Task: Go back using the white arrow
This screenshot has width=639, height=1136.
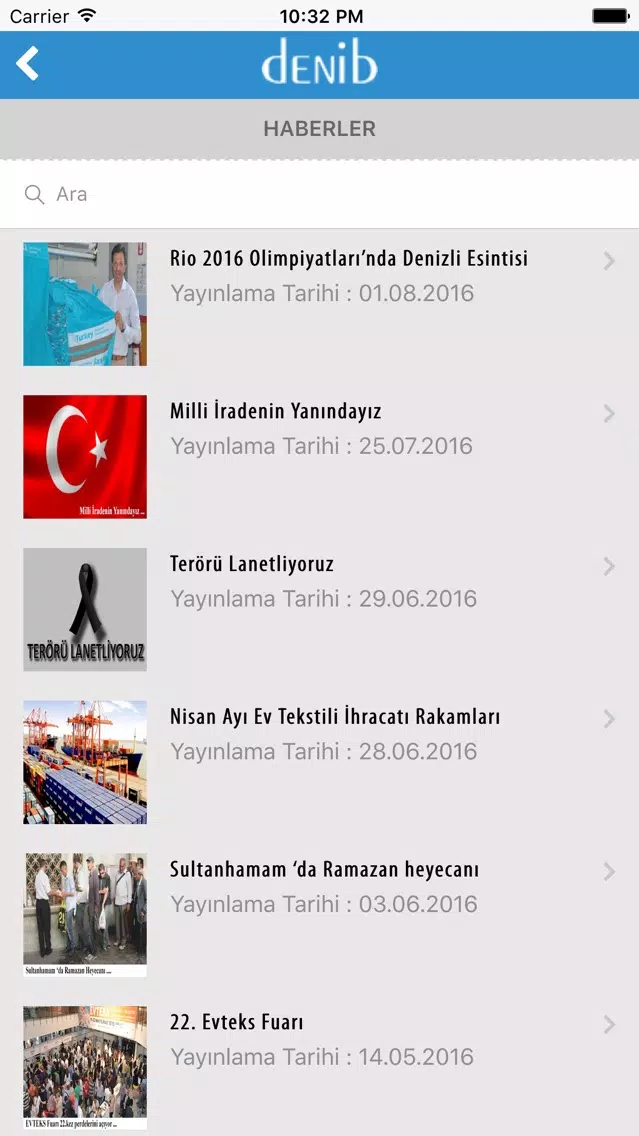Action: point(28,64)
